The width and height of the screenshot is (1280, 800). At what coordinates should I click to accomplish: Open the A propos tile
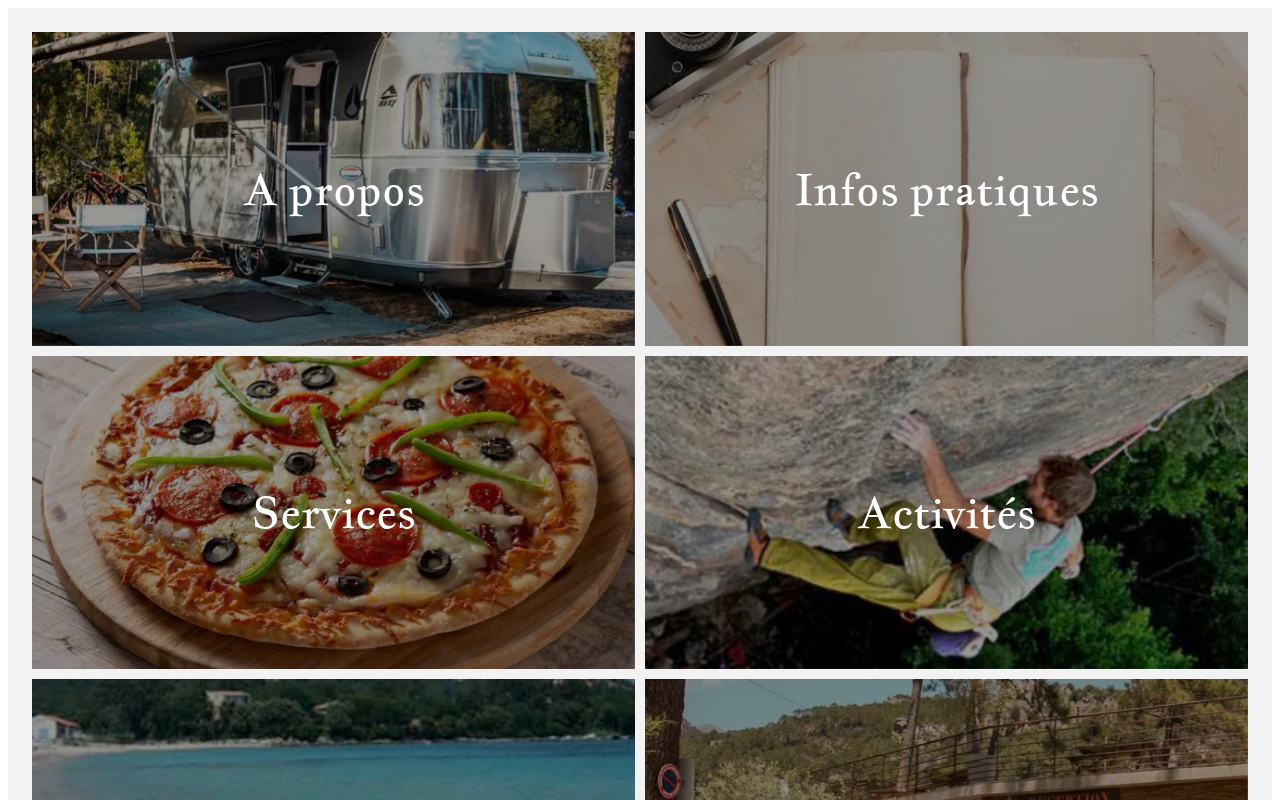[x=333, y=190]
